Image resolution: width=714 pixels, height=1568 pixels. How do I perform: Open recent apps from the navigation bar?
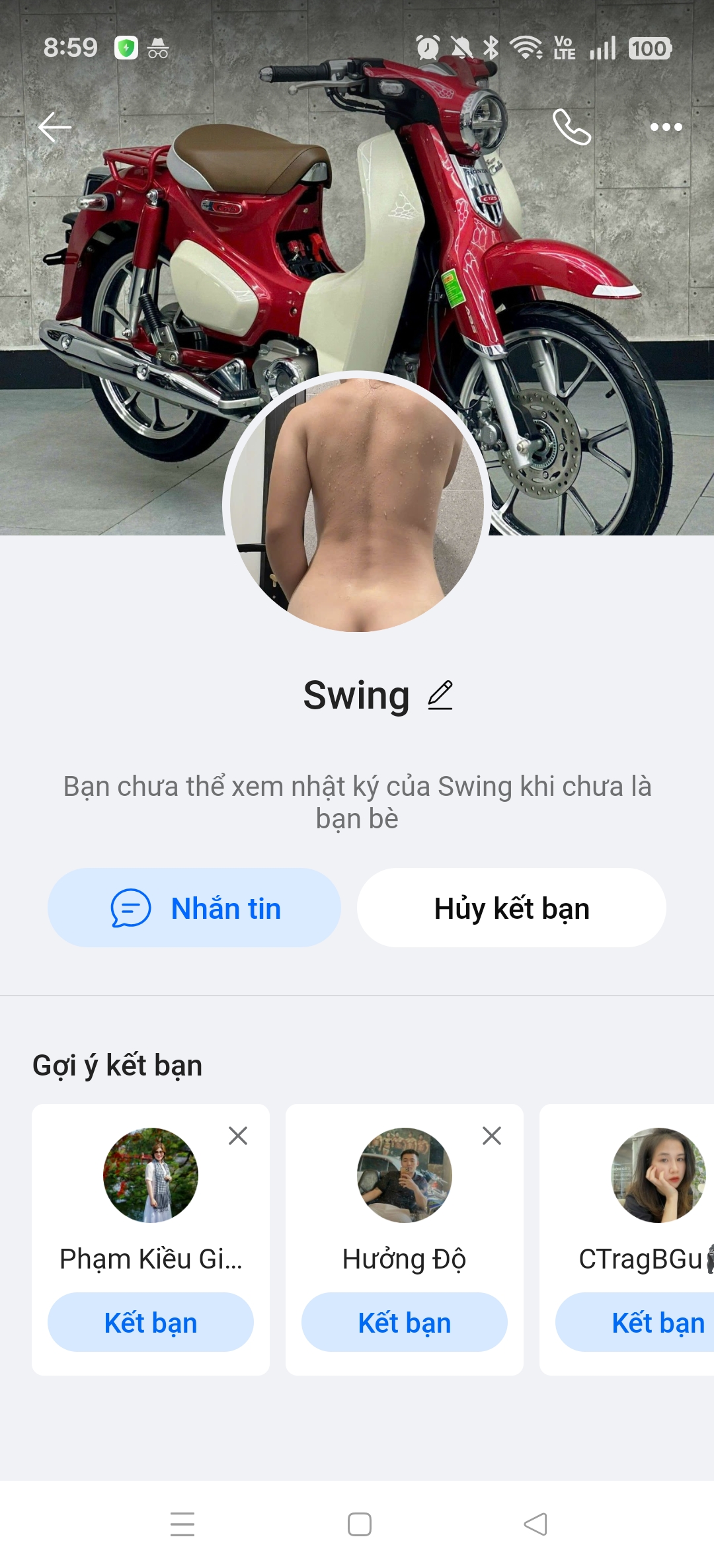[x=182, y=1524]
